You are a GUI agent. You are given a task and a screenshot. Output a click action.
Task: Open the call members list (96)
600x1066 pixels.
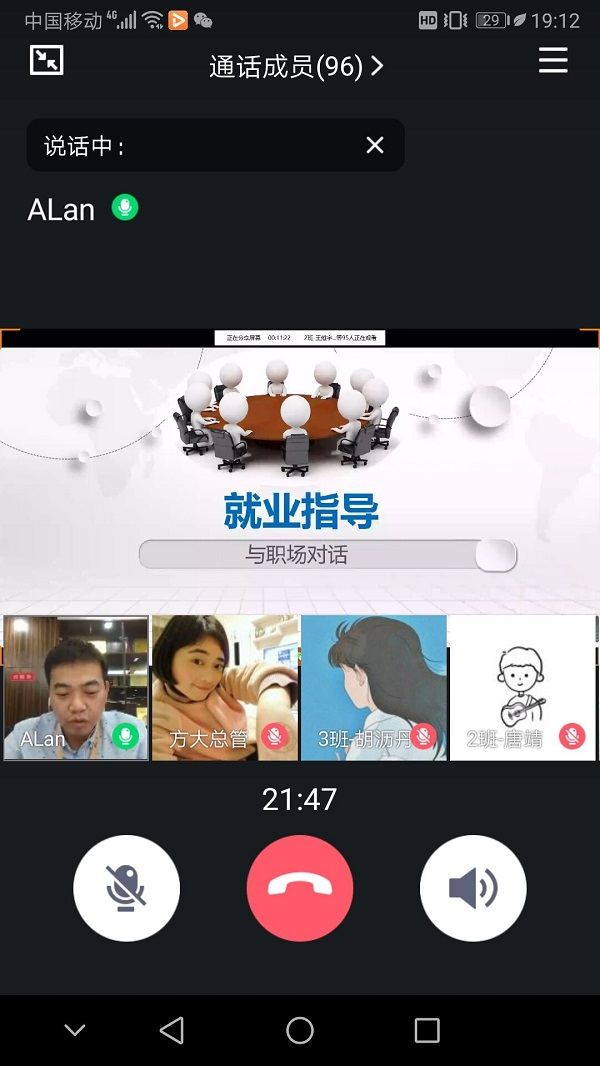pos(296,66)
